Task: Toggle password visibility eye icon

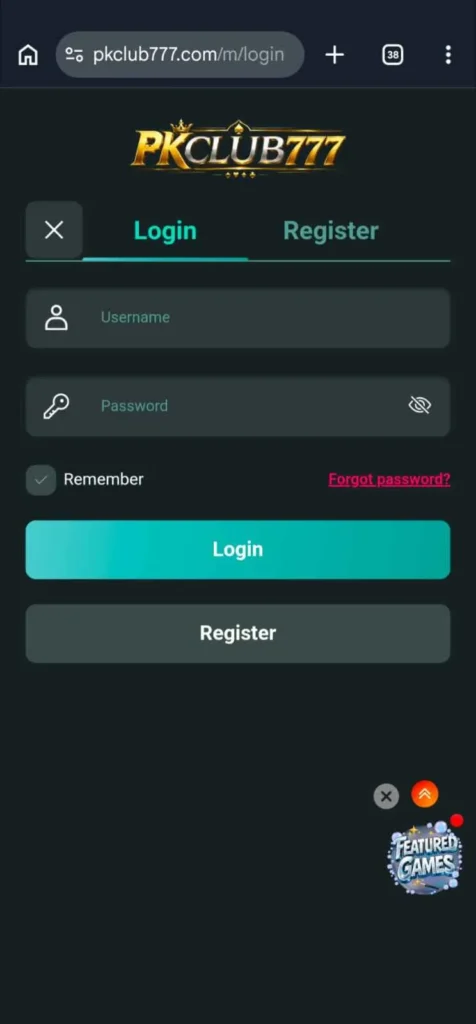Action: (420, 406)
